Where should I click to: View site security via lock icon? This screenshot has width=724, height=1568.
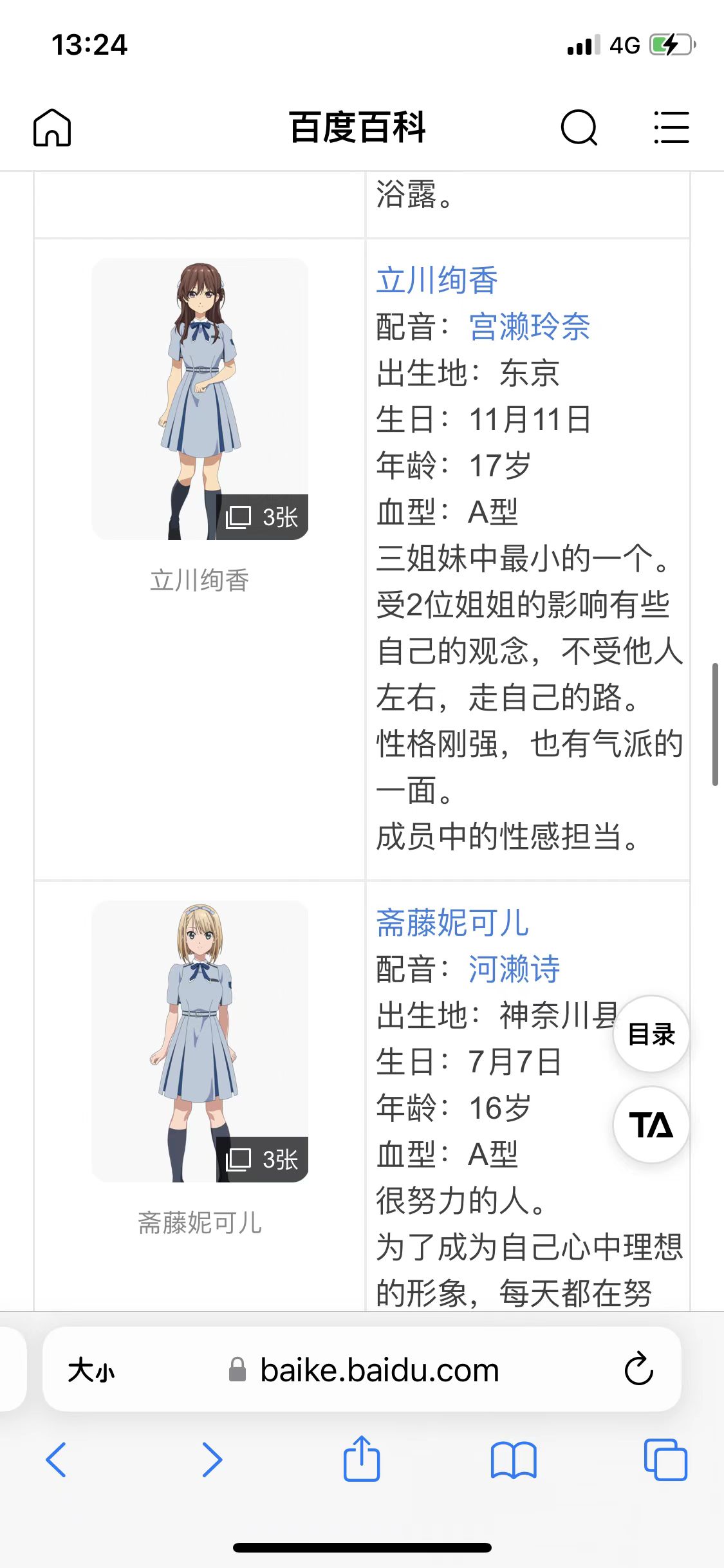click(x=237, y=1369)
